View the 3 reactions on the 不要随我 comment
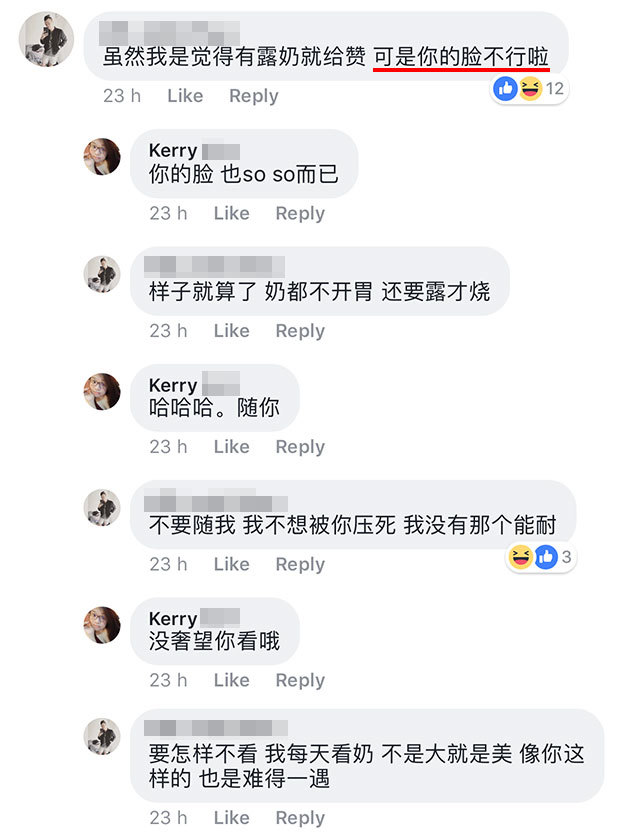 540,557
